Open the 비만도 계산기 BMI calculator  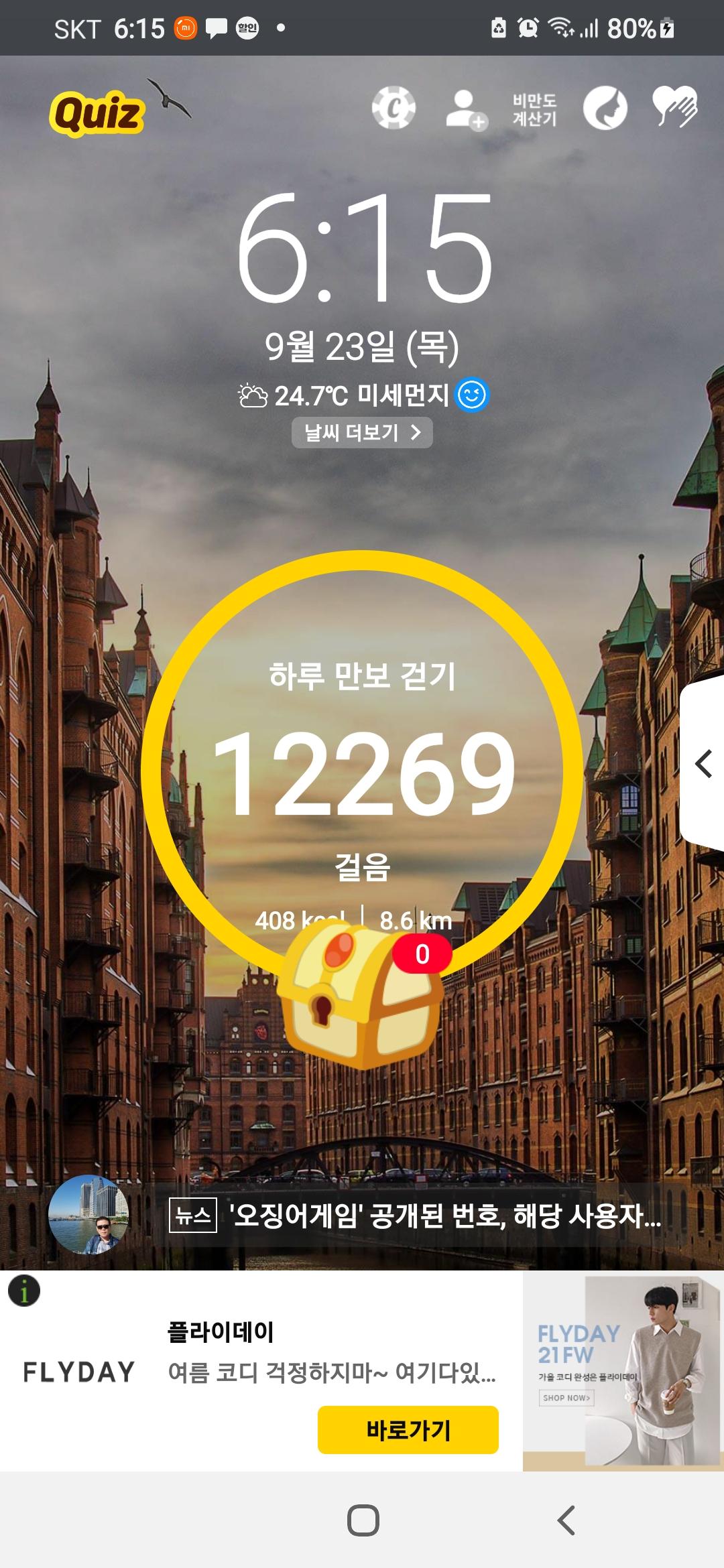pyautogui.click(x=534, y=109)
